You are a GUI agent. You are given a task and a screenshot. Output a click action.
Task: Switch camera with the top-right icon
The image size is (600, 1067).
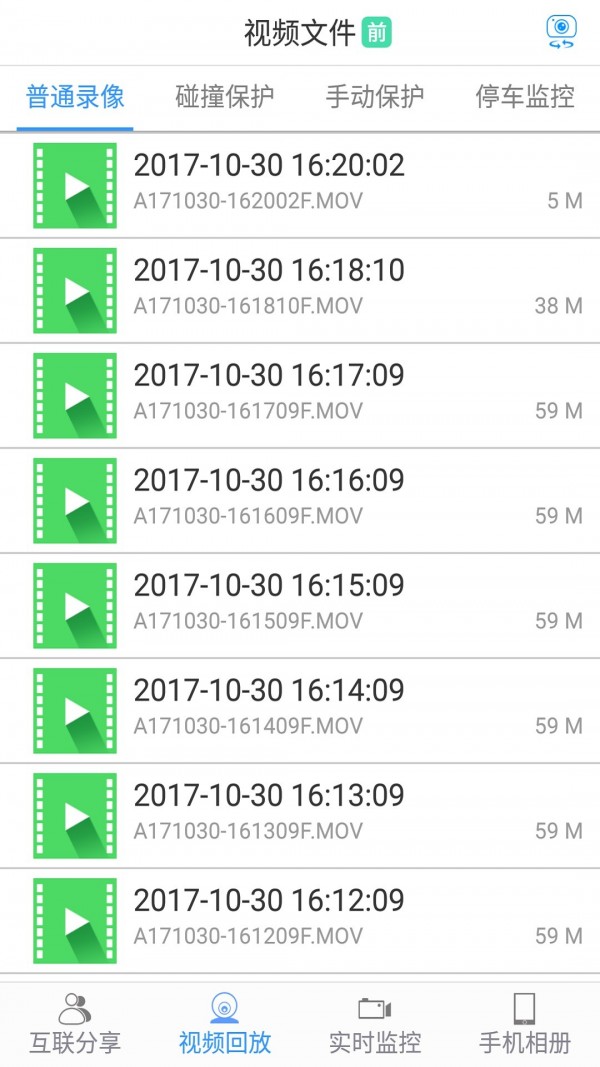click(x=561, y=32)
